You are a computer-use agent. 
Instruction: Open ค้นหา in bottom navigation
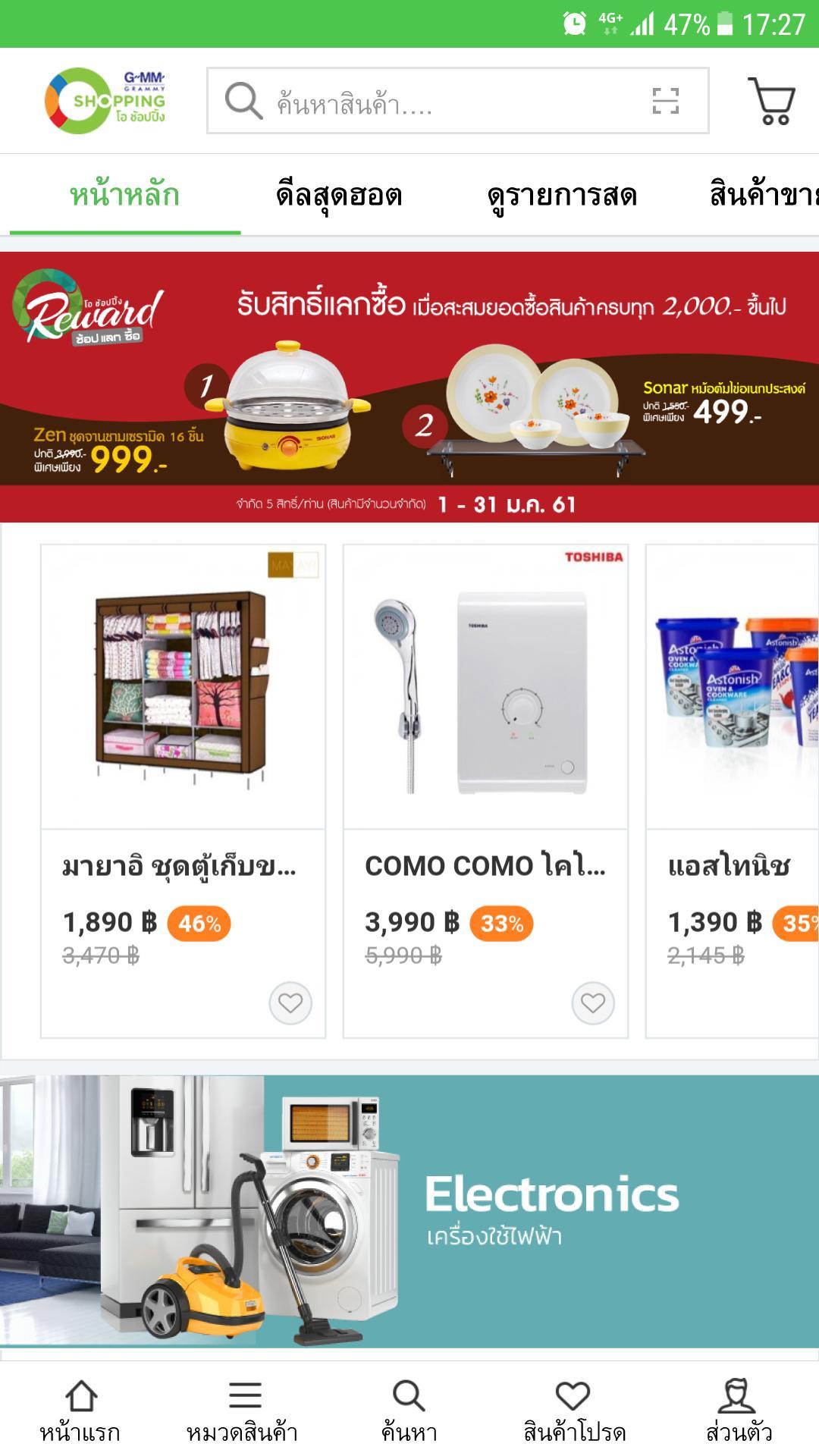pos(409,1410)
